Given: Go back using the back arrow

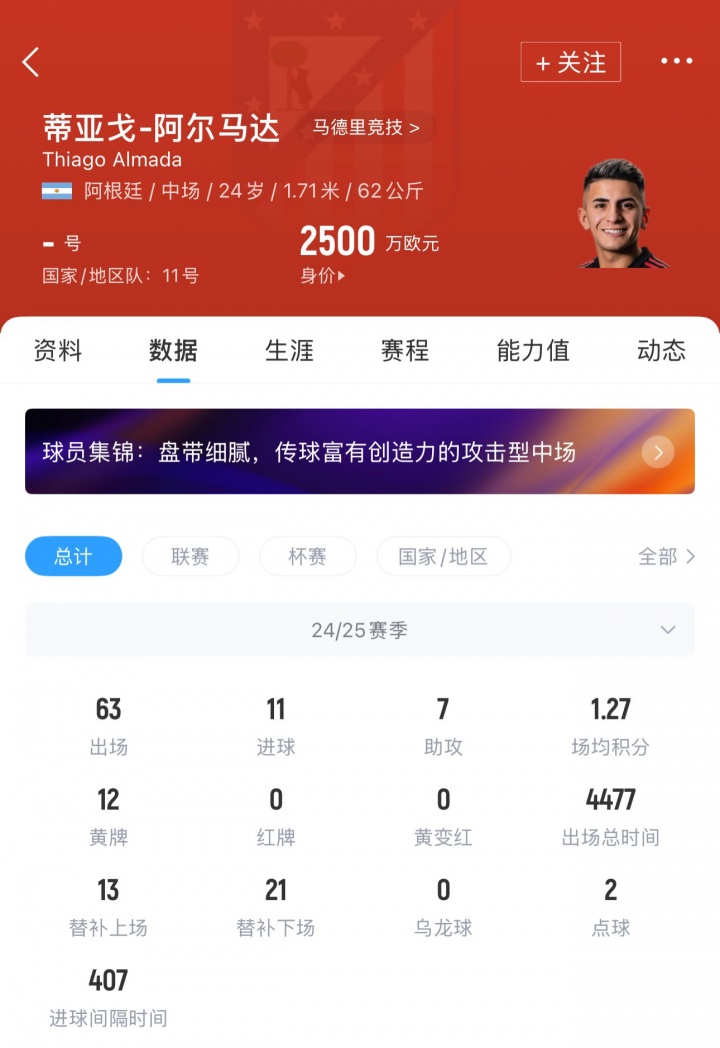Looking at the screenshot, I should (31, 62).
